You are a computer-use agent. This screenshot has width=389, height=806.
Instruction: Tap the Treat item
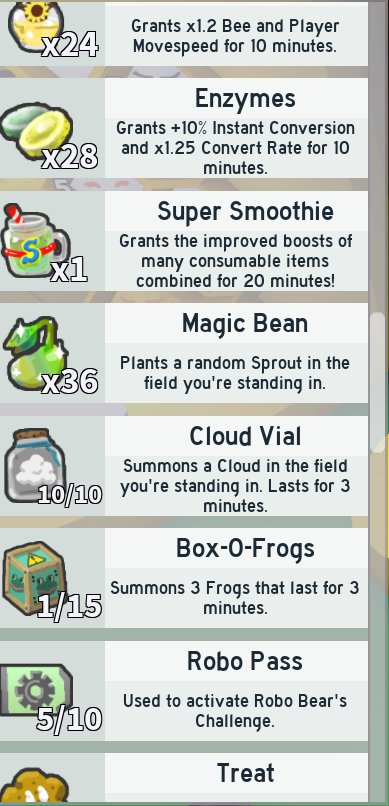click(x=184, y=779)
